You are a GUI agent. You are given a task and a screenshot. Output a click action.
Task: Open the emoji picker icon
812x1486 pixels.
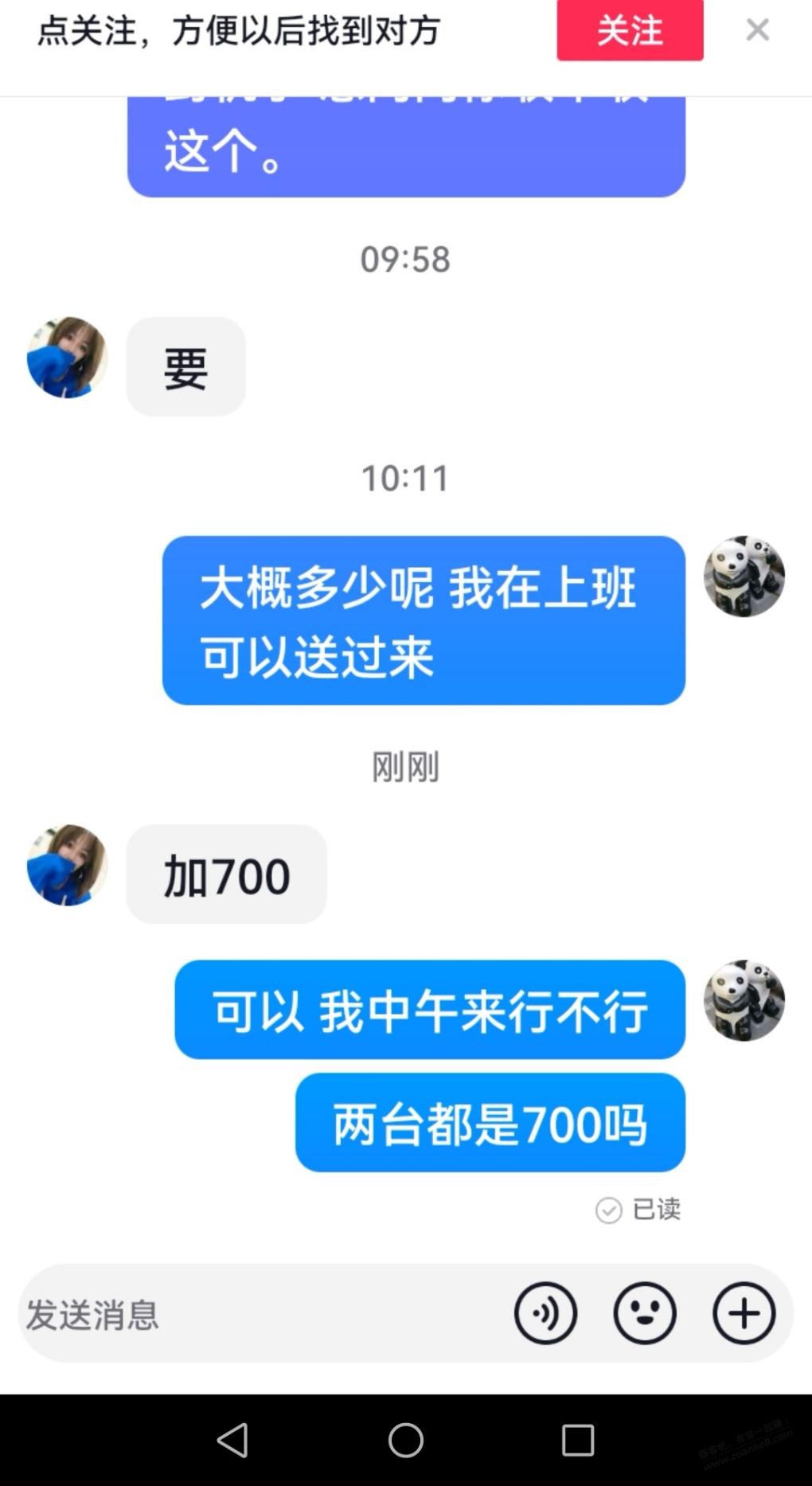coord(645,1312)
